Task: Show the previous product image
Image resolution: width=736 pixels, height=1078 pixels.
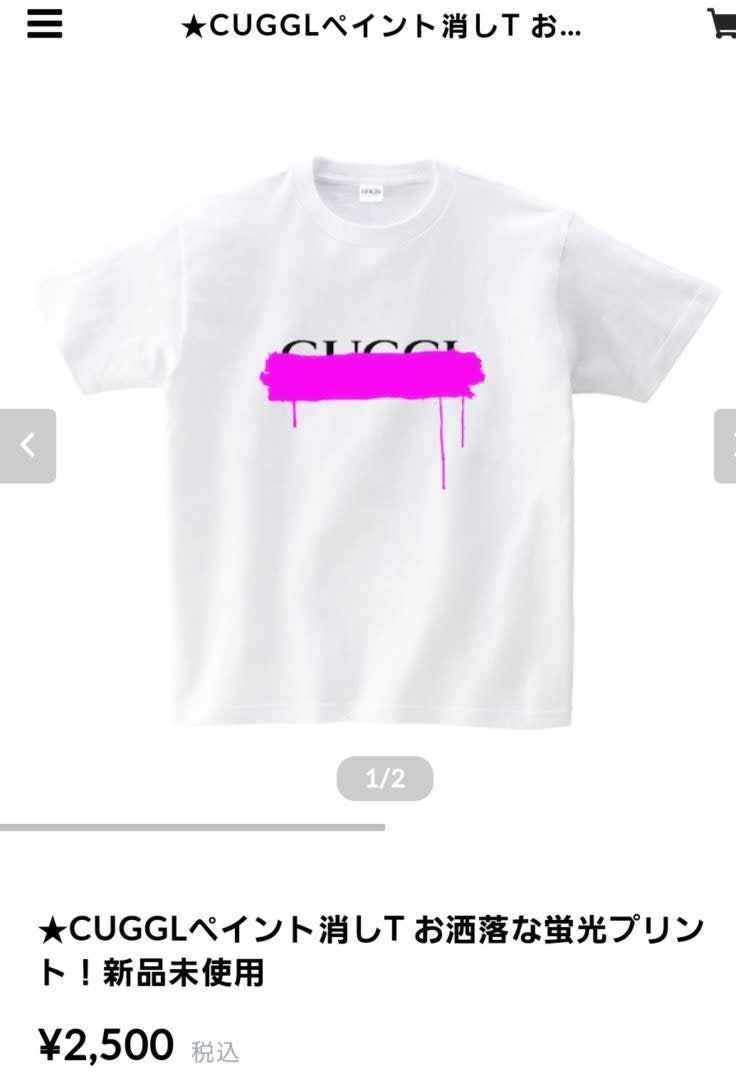Action: click(28, 445)
